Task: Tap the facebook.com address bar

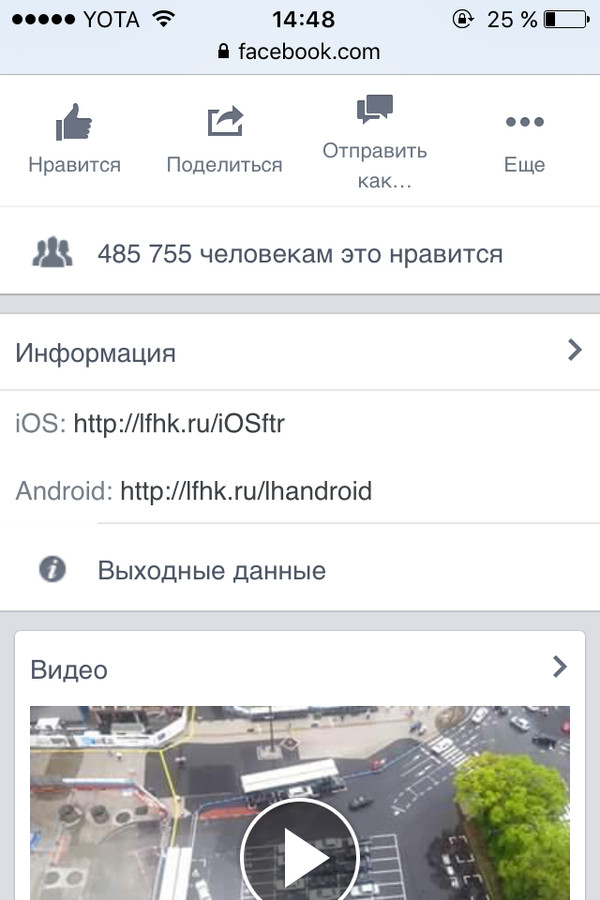Action: click(x=299, y=51)
